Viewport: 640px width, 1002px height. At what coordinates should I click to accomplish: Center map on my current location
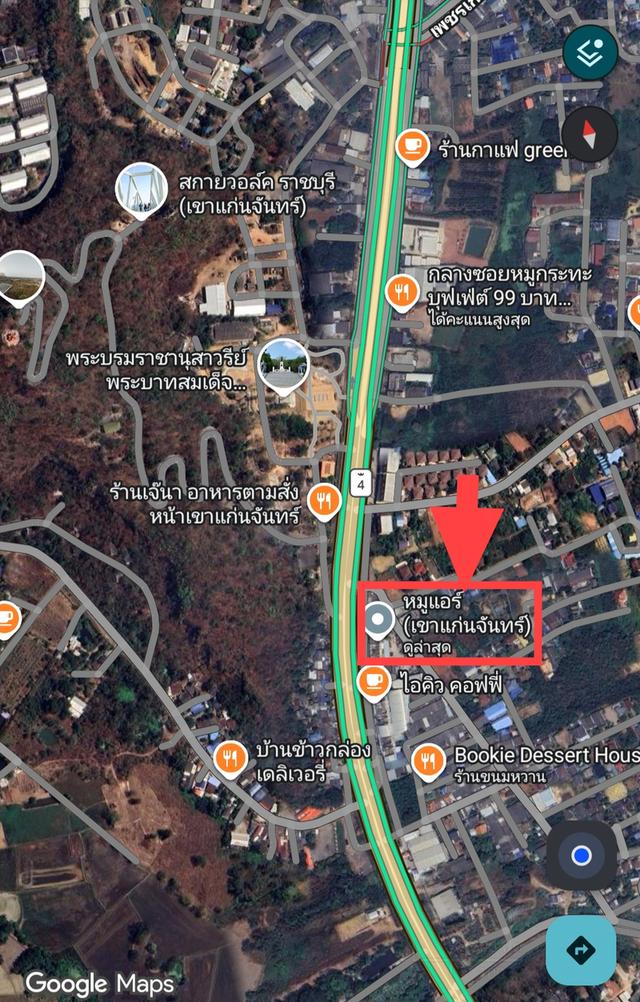(581, 856)
